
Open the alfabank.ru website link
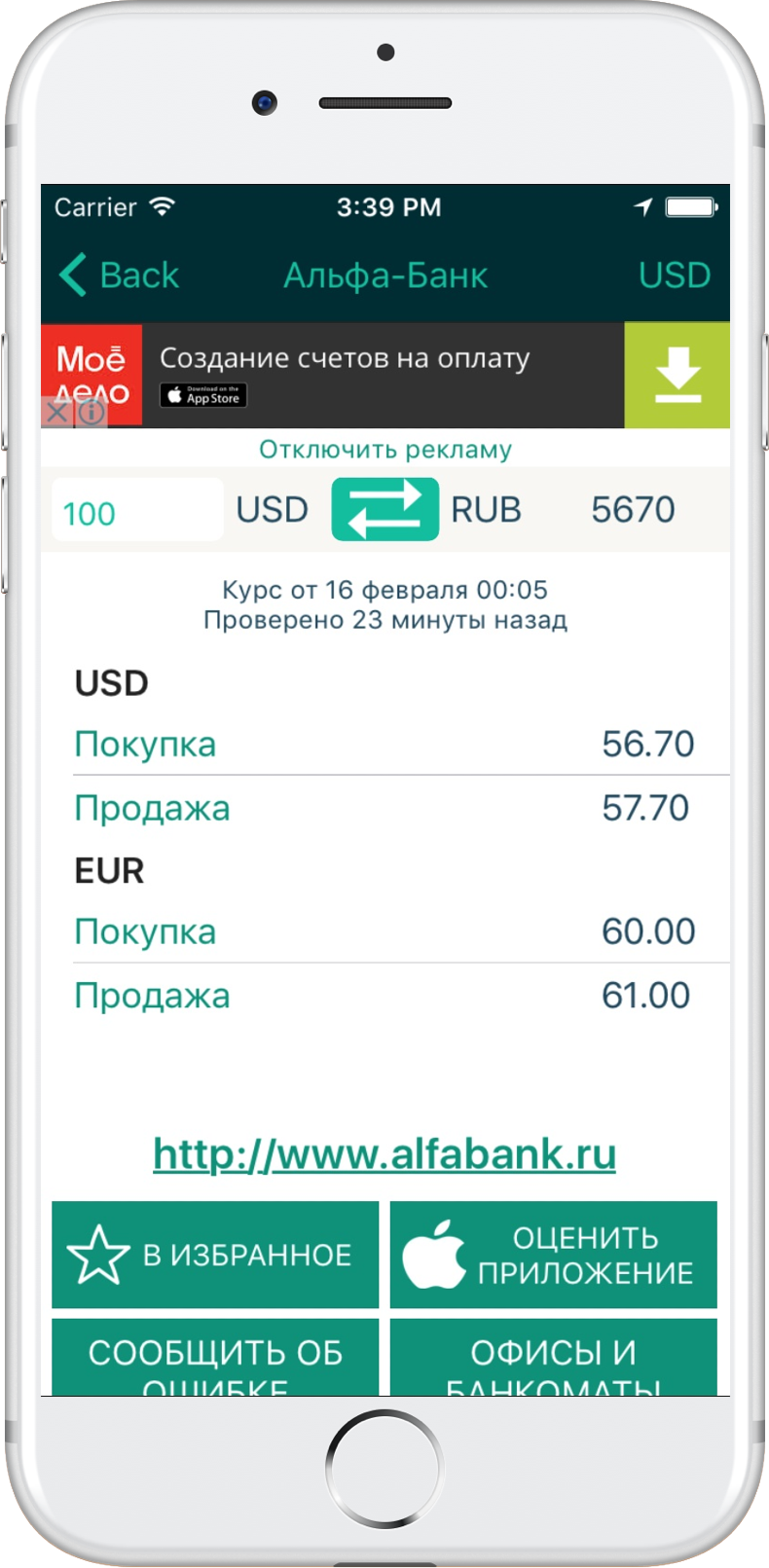[x=384, y=1154]
